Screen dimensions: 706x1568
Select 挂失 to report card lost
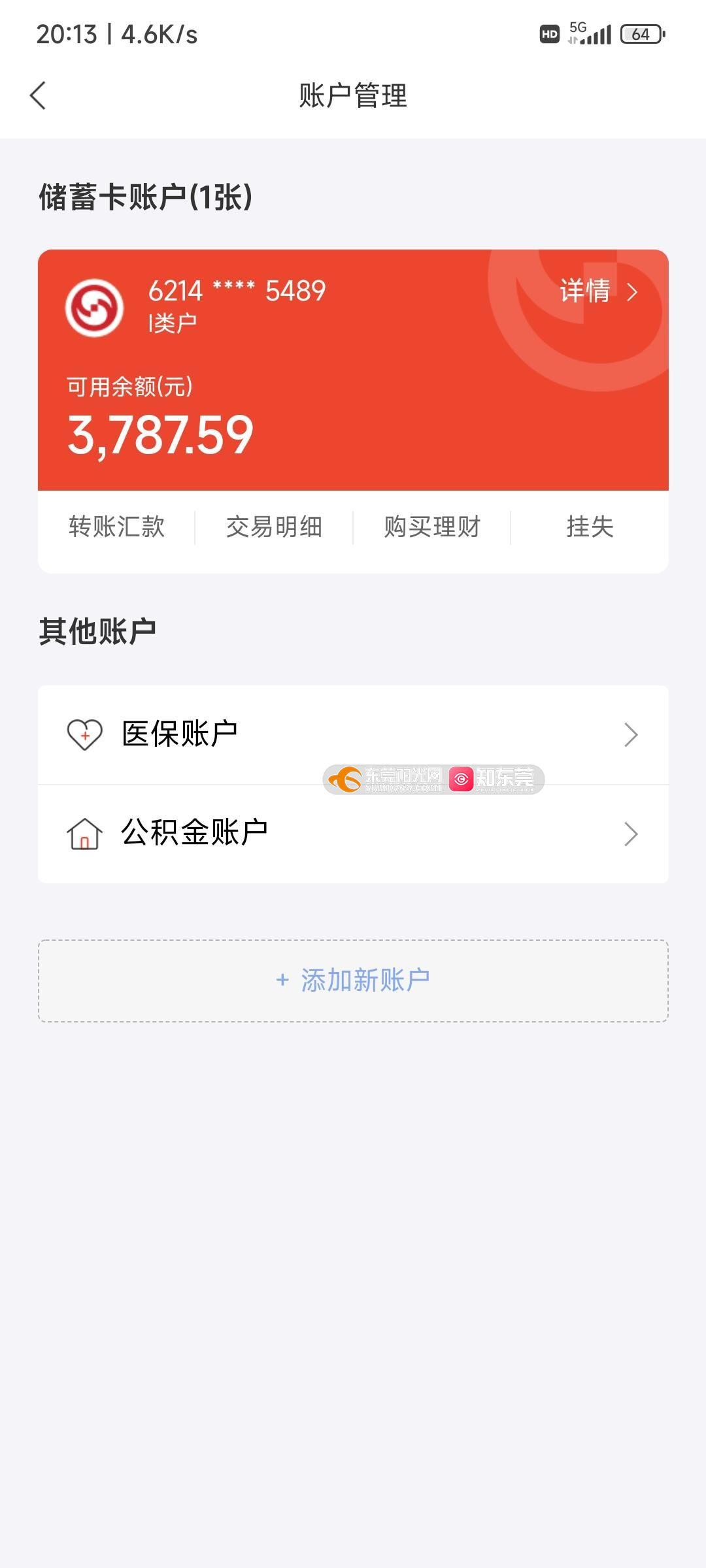click(590, 527)
